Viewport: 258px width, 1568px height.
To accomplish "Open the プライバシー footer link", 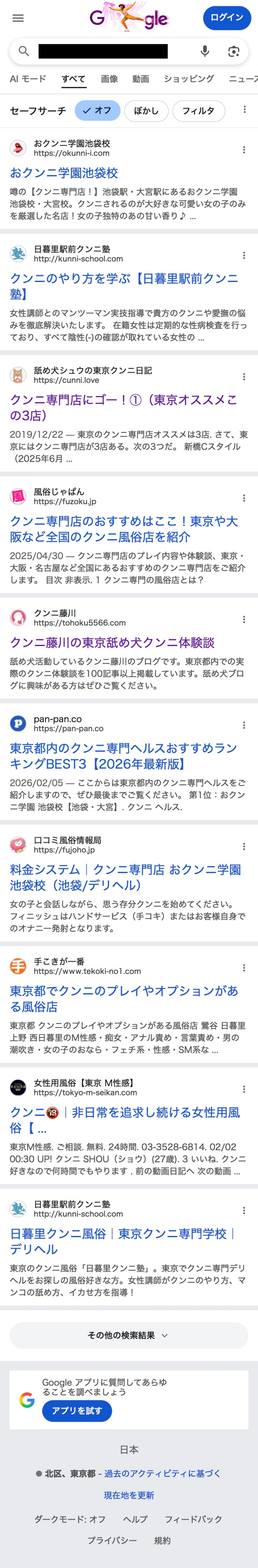I will click(x=112, y=1540).
